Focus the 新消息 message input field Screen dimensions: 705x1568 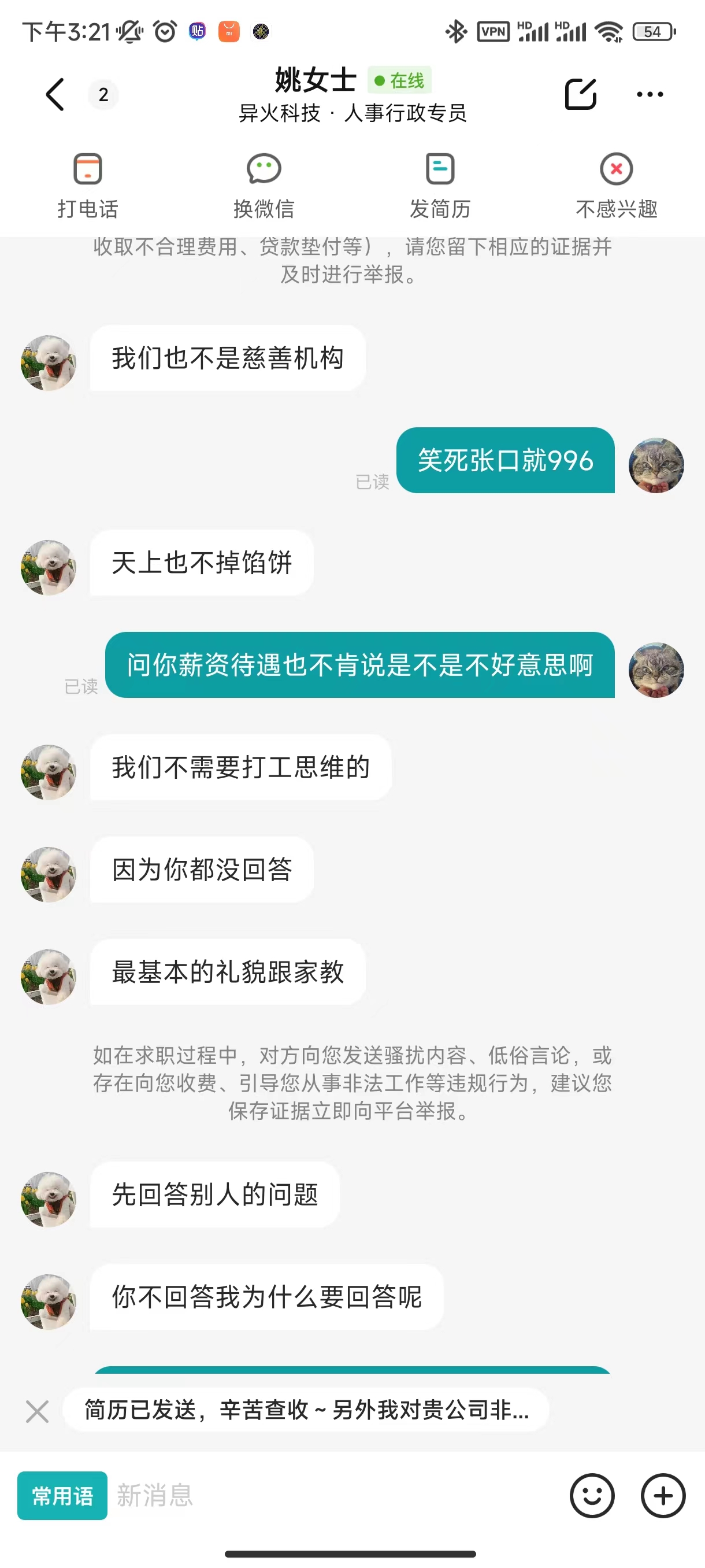coord(335,1496)
